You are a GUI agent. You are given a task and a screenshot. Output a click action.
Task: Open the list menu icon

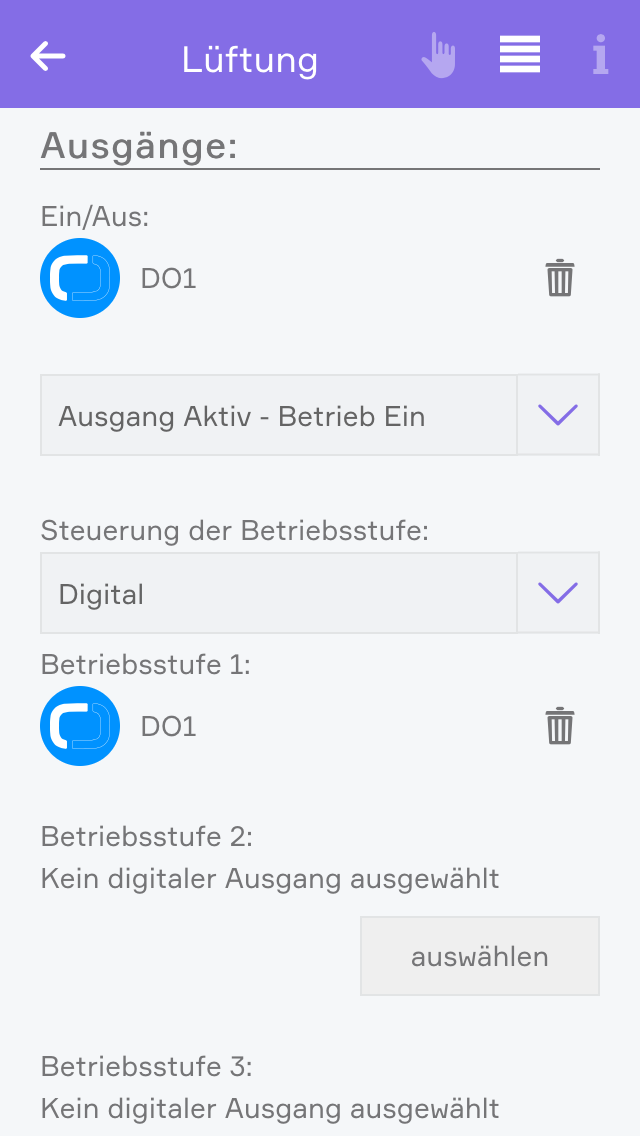520,55
